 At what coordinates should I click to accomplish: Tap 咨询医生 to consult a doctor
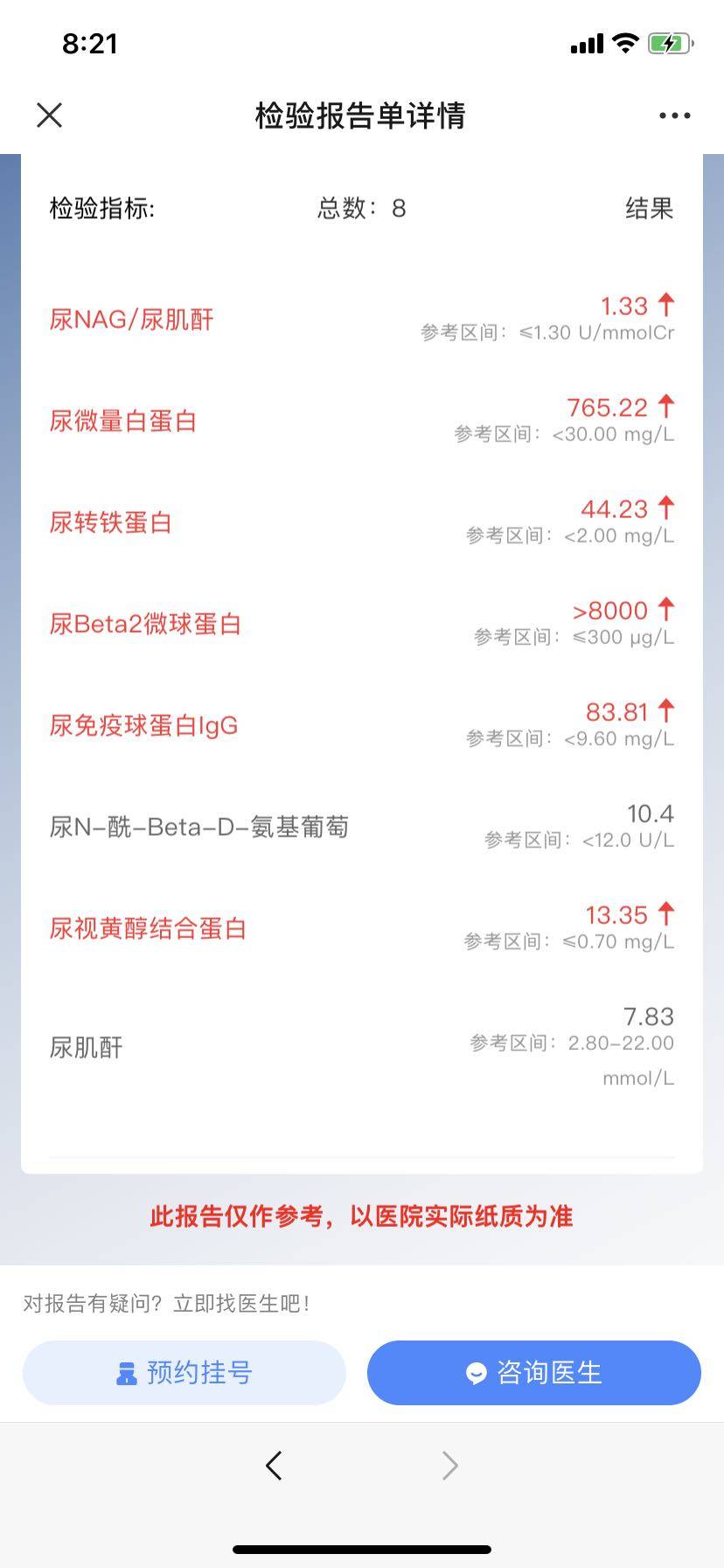[534, 1372]
